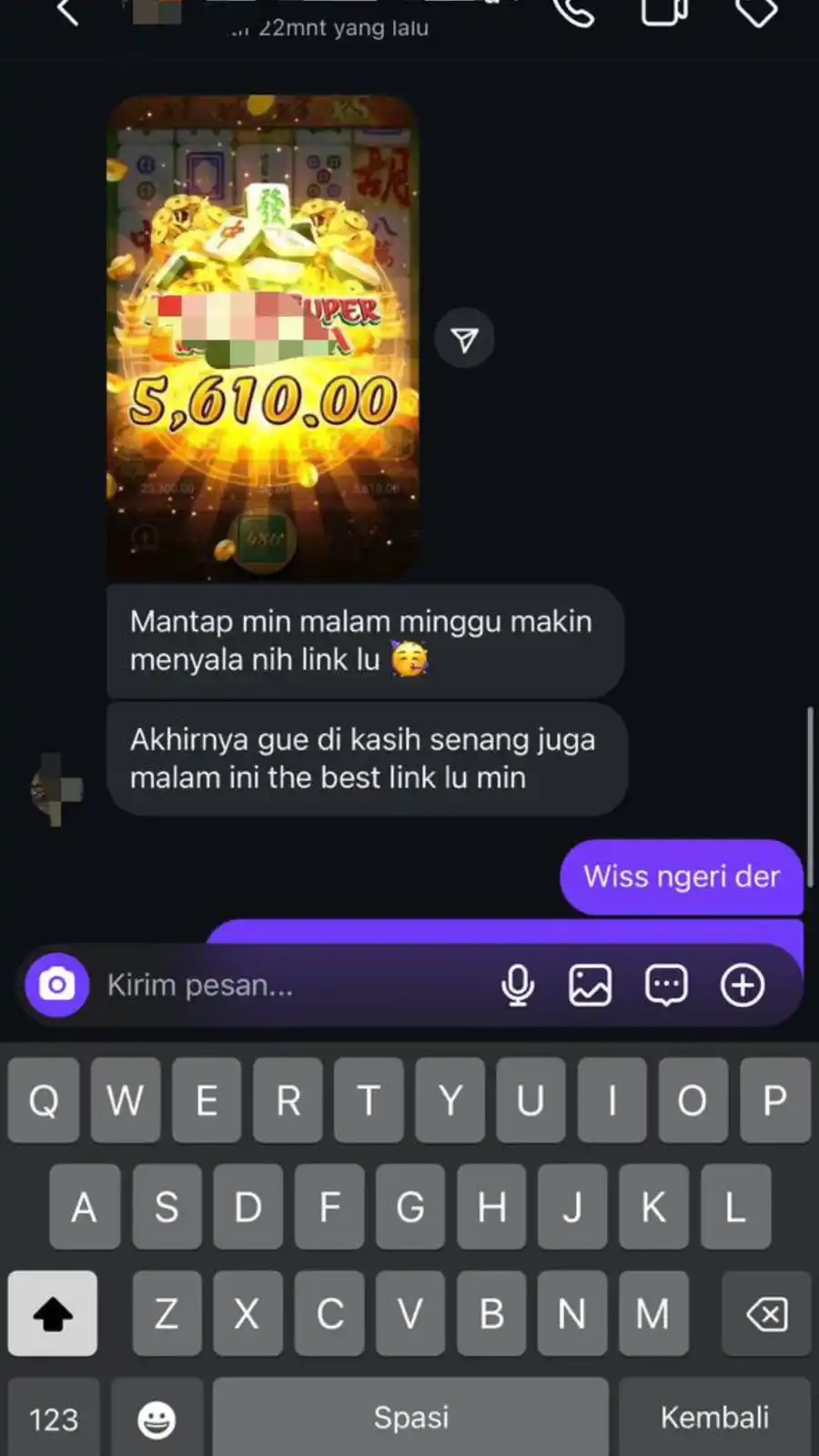Tap the backspace key
The height and width of the screenshot is (1456, 819).
coord(766,1313)
